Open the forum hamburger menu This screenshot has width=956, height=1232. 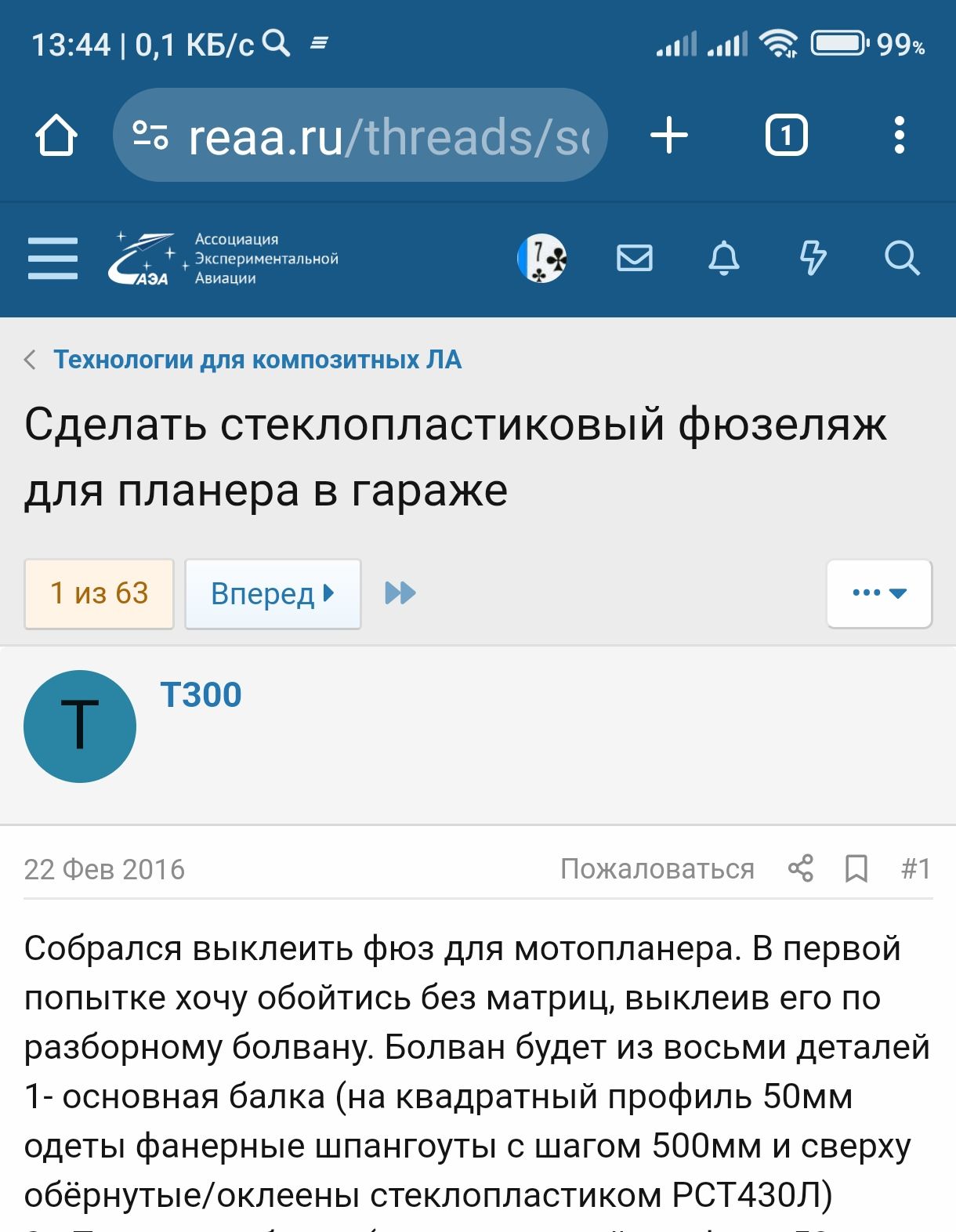[53, 258]
